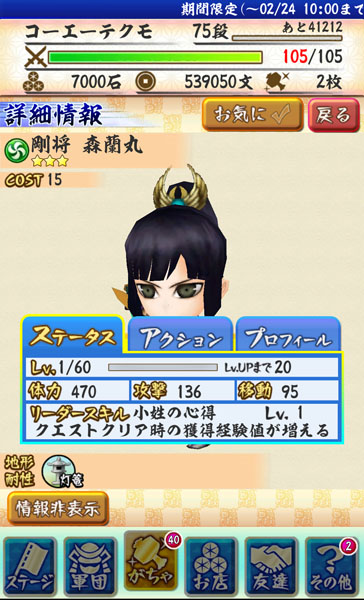This screenshot has height=600, width=364.
Task: Open the その他 other menu
Action: pos(331,566)
